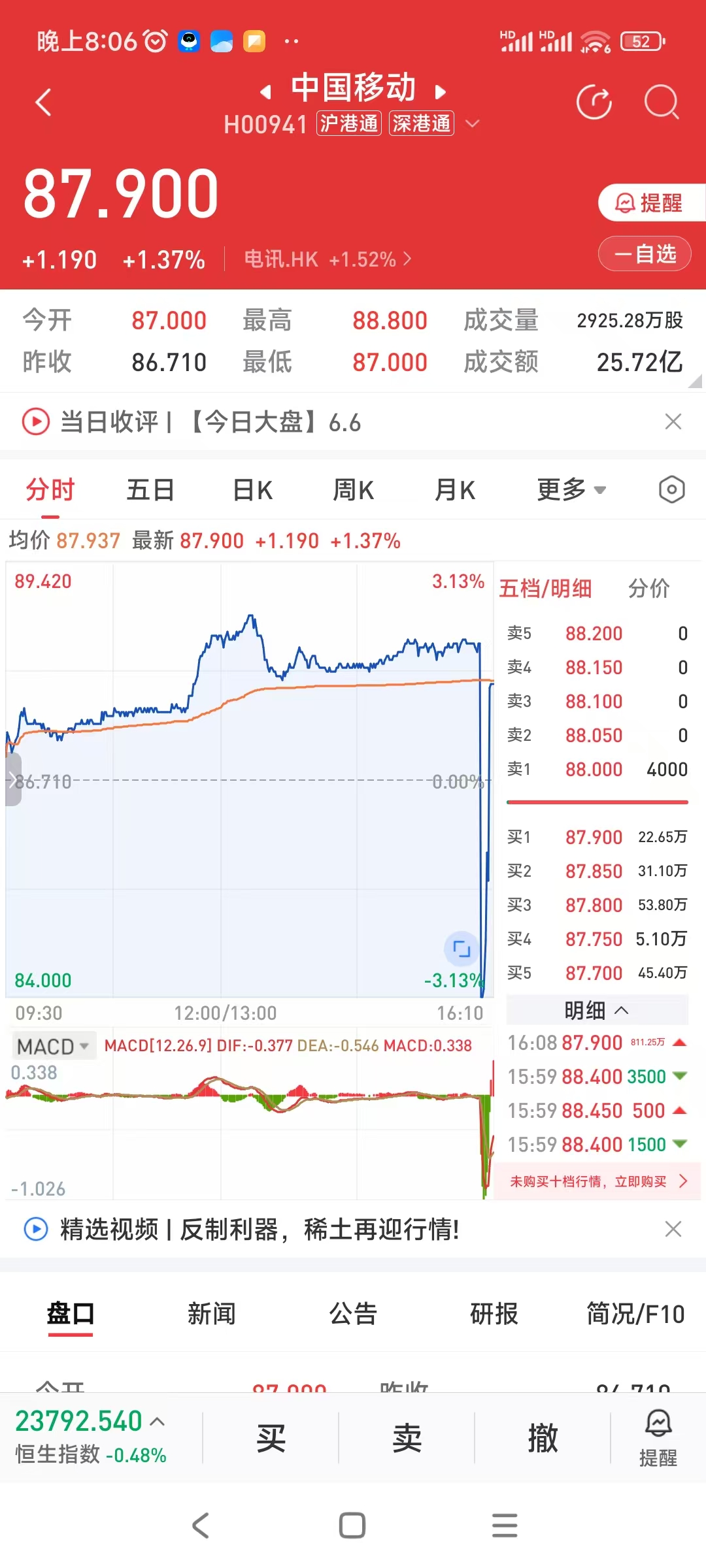The width and height of the screenshot is (706, 1568).
Task: Switch to 分价 panel tab
Action: coord(648,588)
